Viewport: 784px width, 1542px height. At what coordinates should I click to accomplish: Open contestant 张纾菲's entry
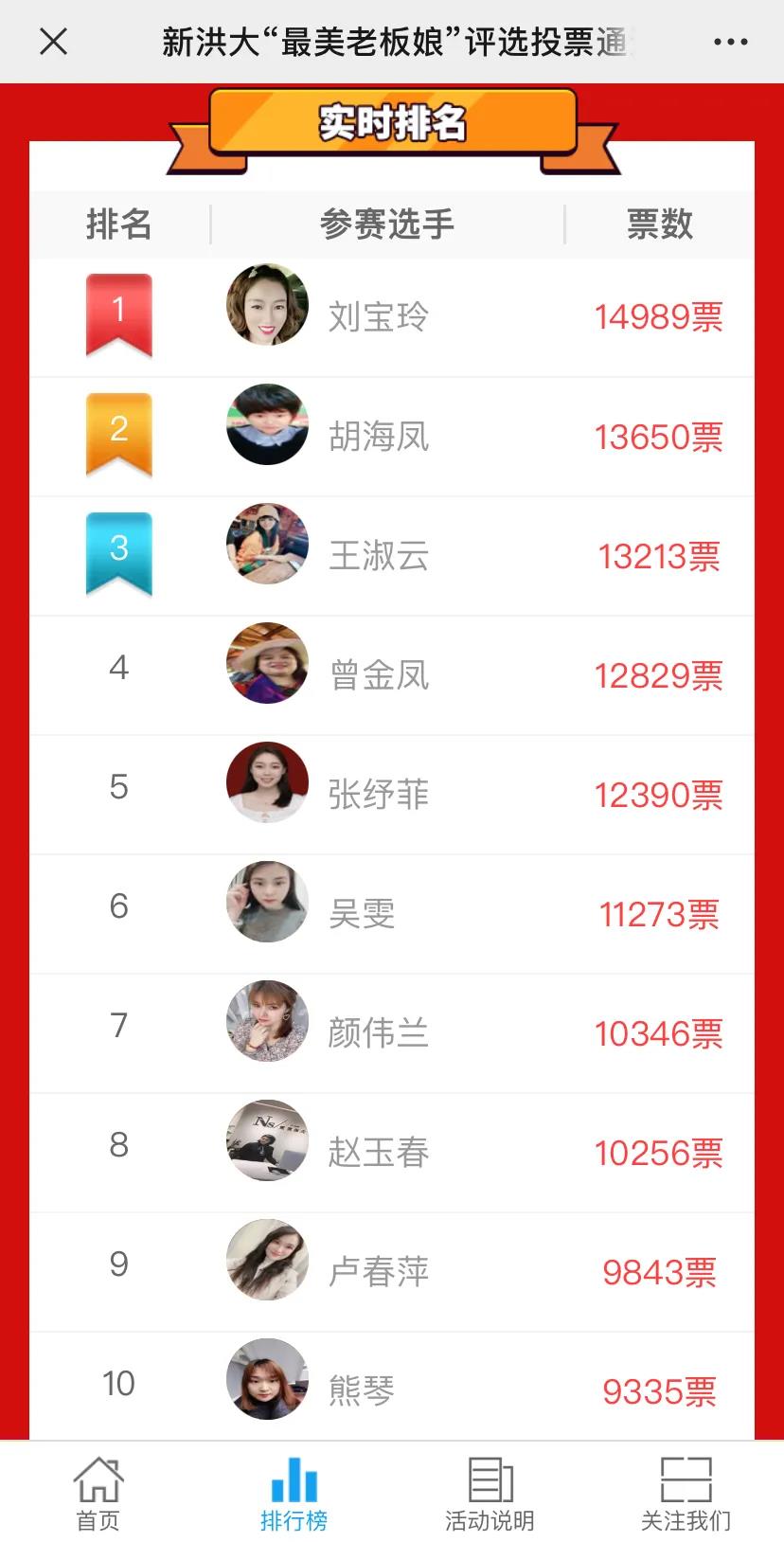[378, 795]
